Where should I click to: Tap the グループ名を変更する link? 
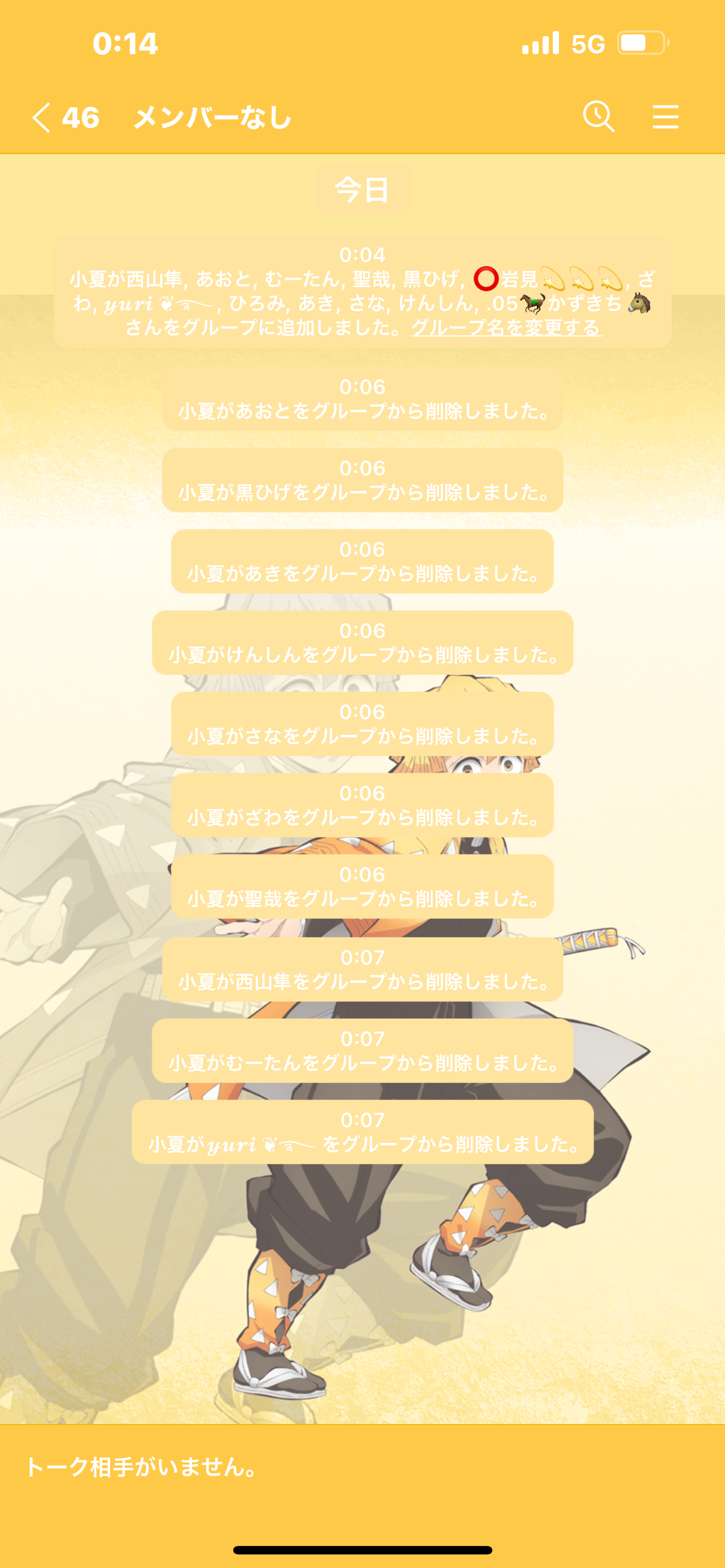[506, 327]
